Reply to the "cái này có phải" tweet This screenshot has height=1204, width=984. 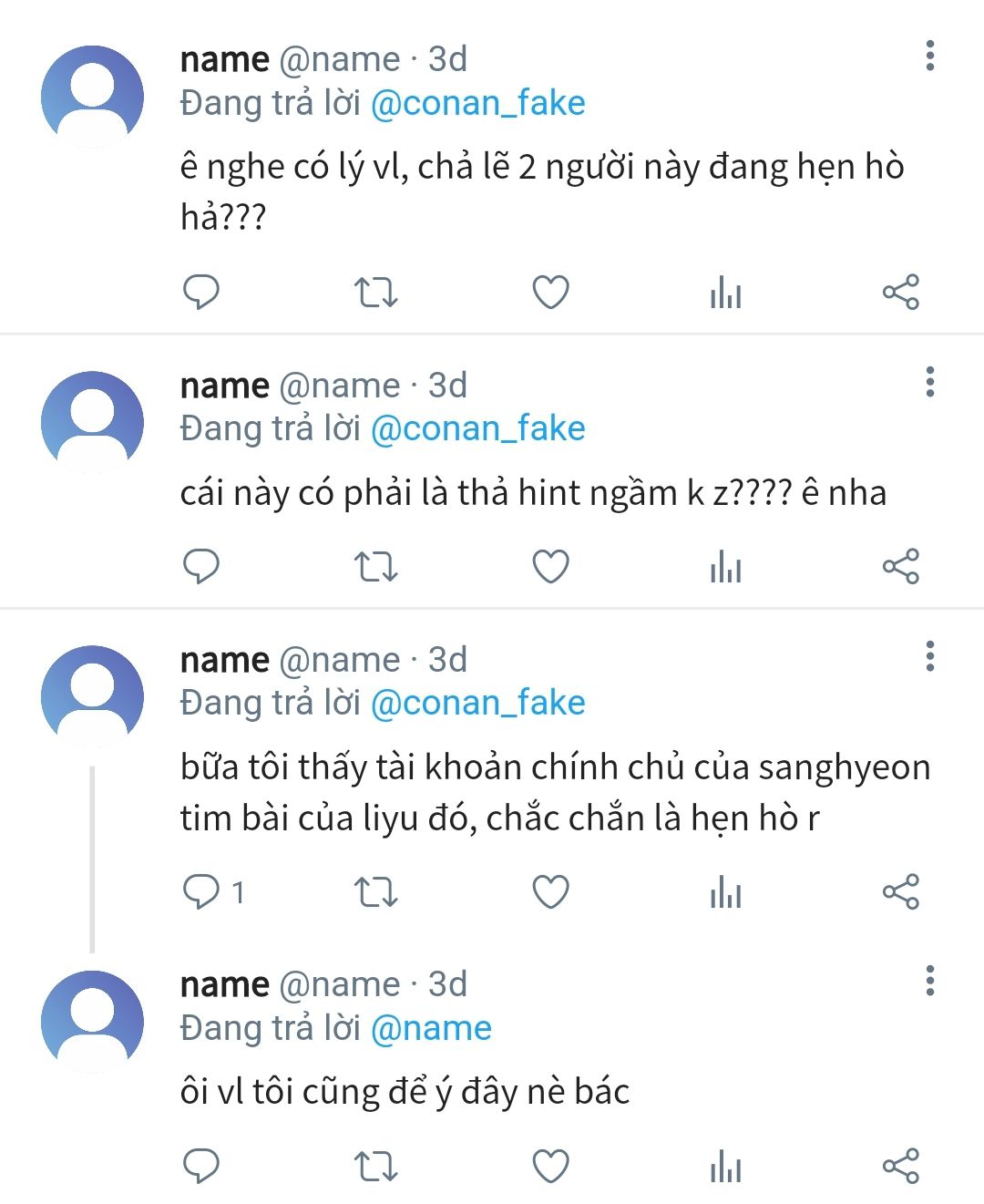[x=201, y=566]
